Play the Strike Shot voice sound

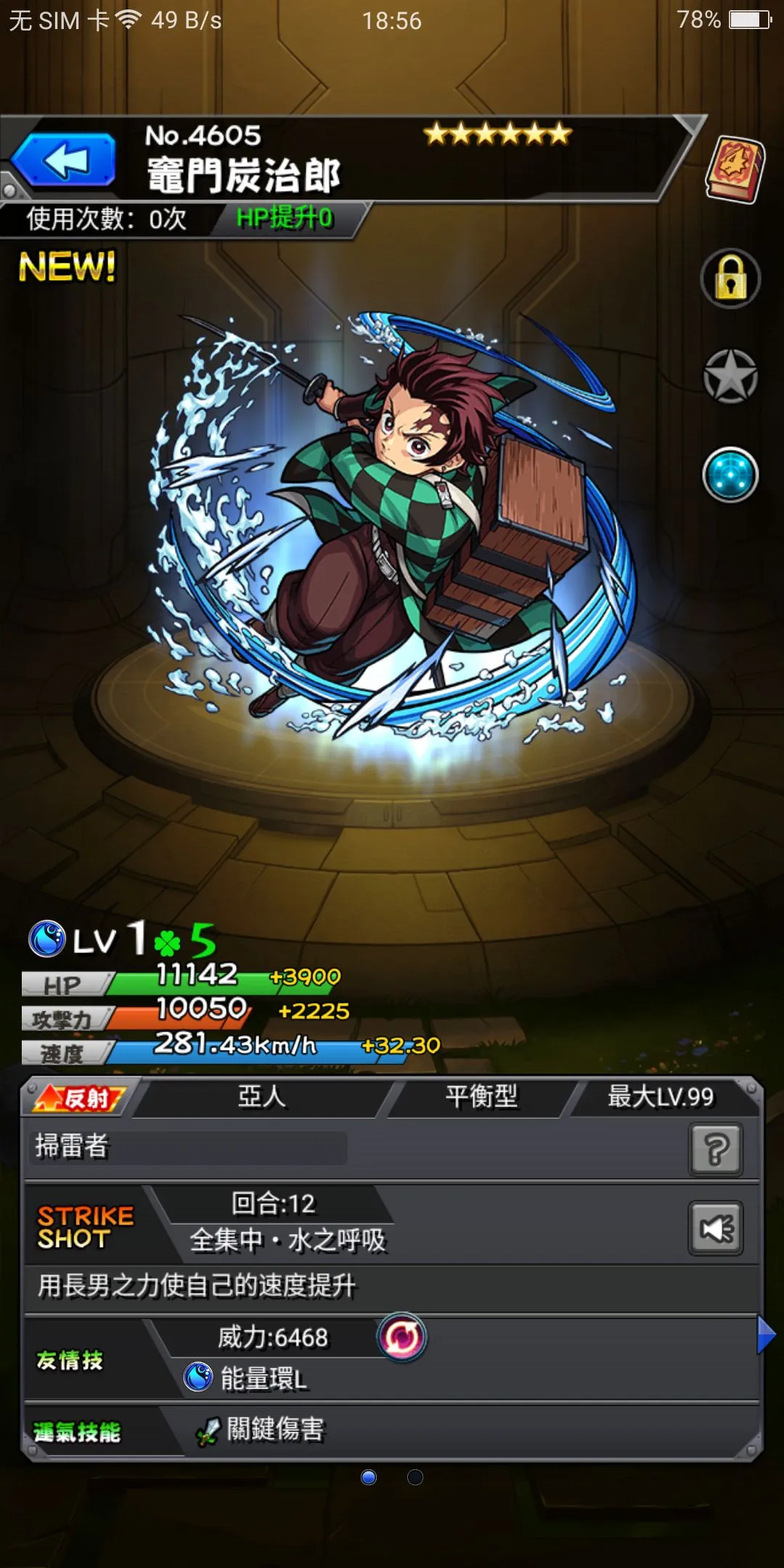coord(716,1228)
